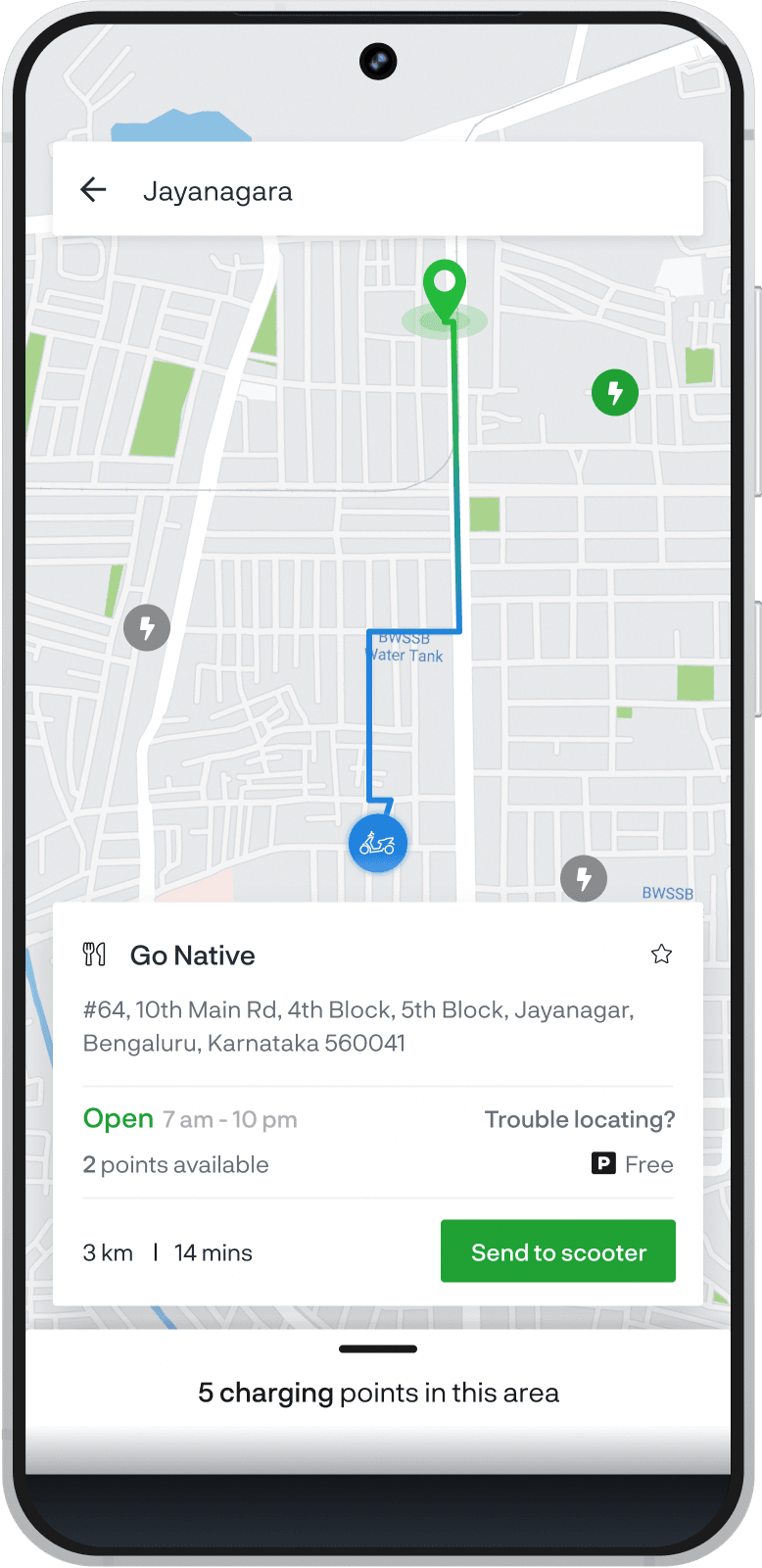Image resolution: width=762 pixels, height=1568 pixels.
Task: Tap Send to scooter button
Action: pos(558,1251)
